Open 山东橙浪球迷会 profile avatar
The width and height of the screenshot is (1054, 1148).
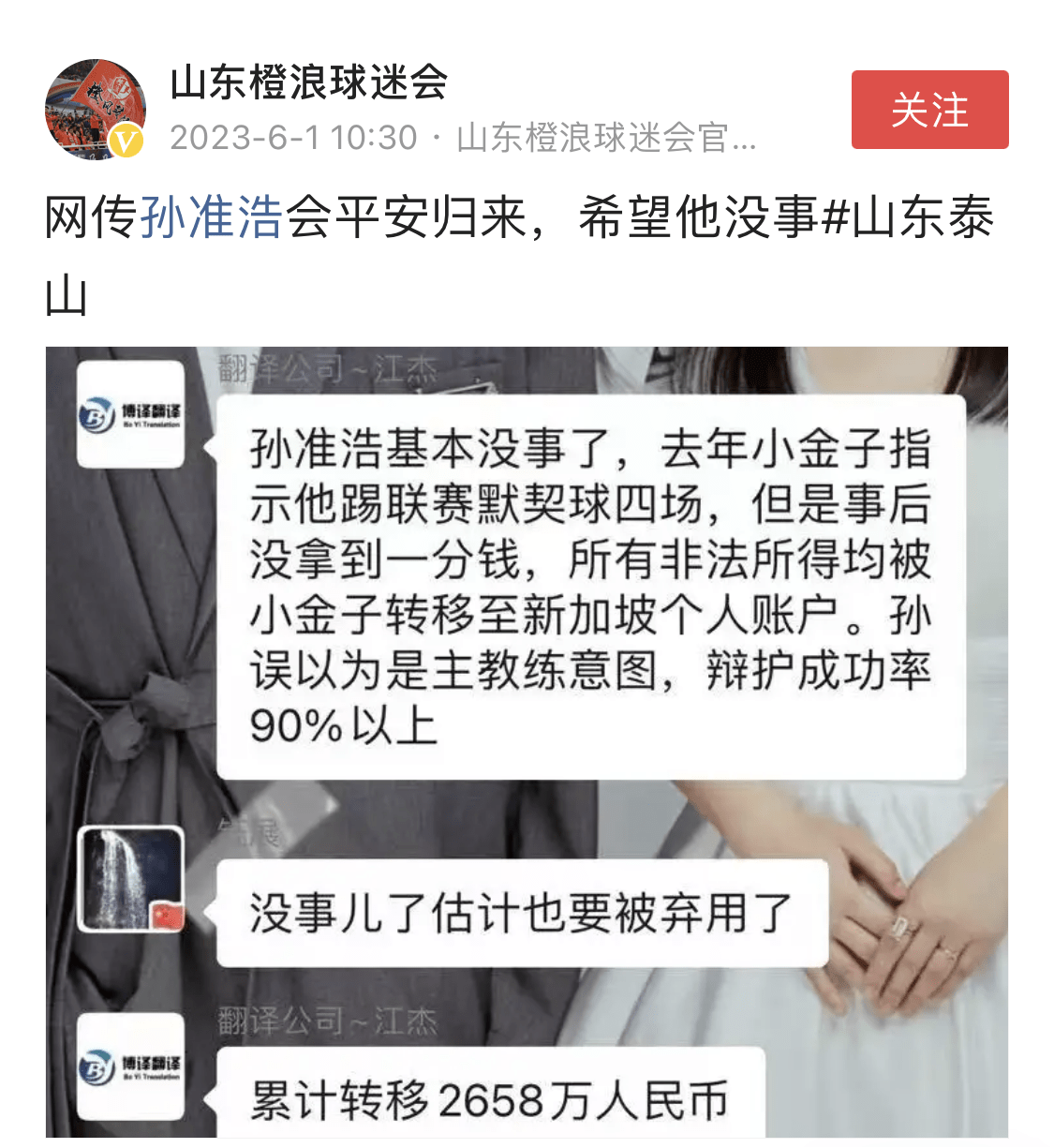pyautogui.click(x=95, y=110)
